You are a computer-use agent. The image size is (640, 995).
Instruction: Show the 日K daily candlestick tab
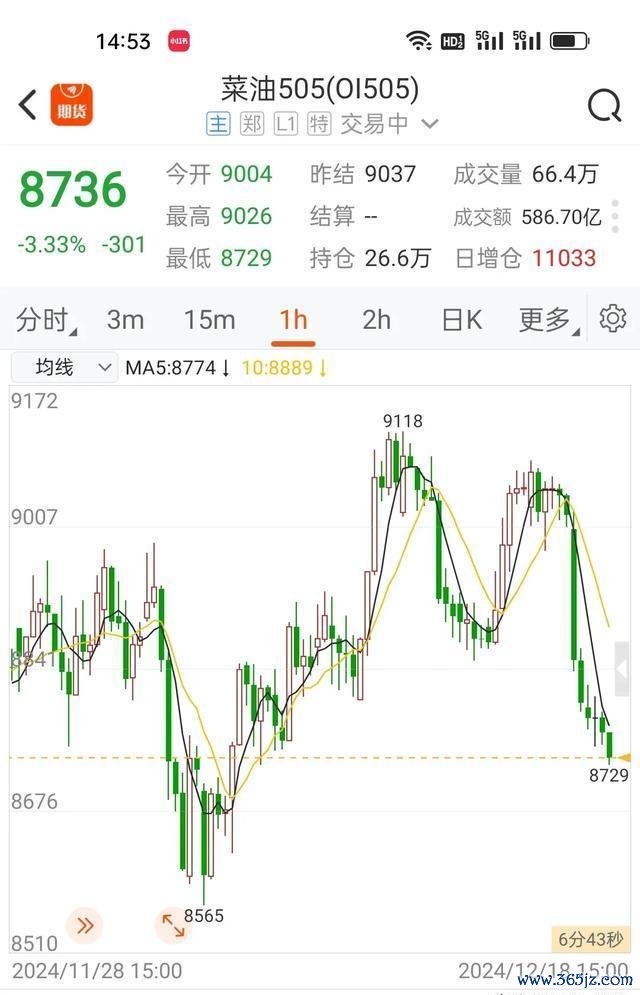(x=461, y=320)
